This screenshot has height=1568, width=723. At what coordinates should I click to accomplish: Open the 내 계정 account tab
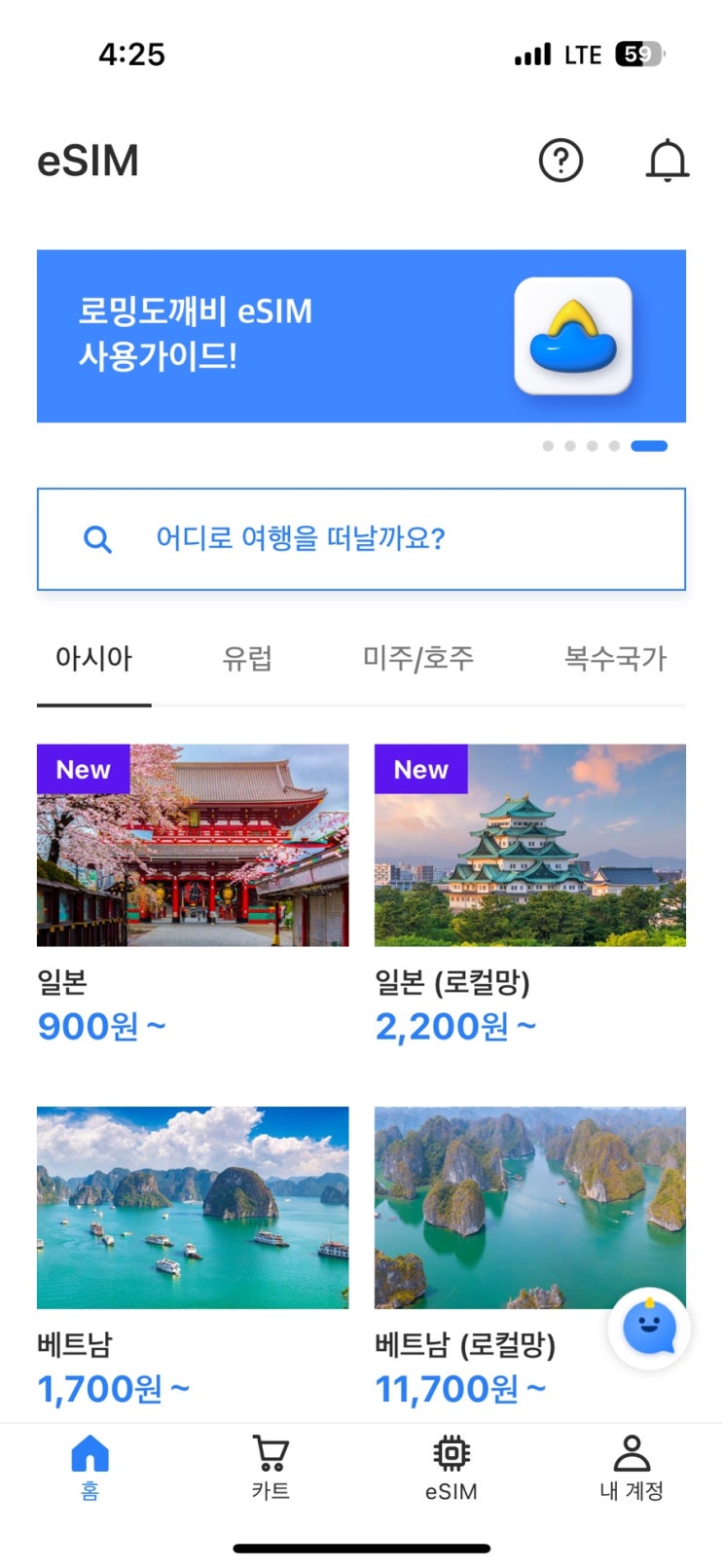(x=632, y=1467)
